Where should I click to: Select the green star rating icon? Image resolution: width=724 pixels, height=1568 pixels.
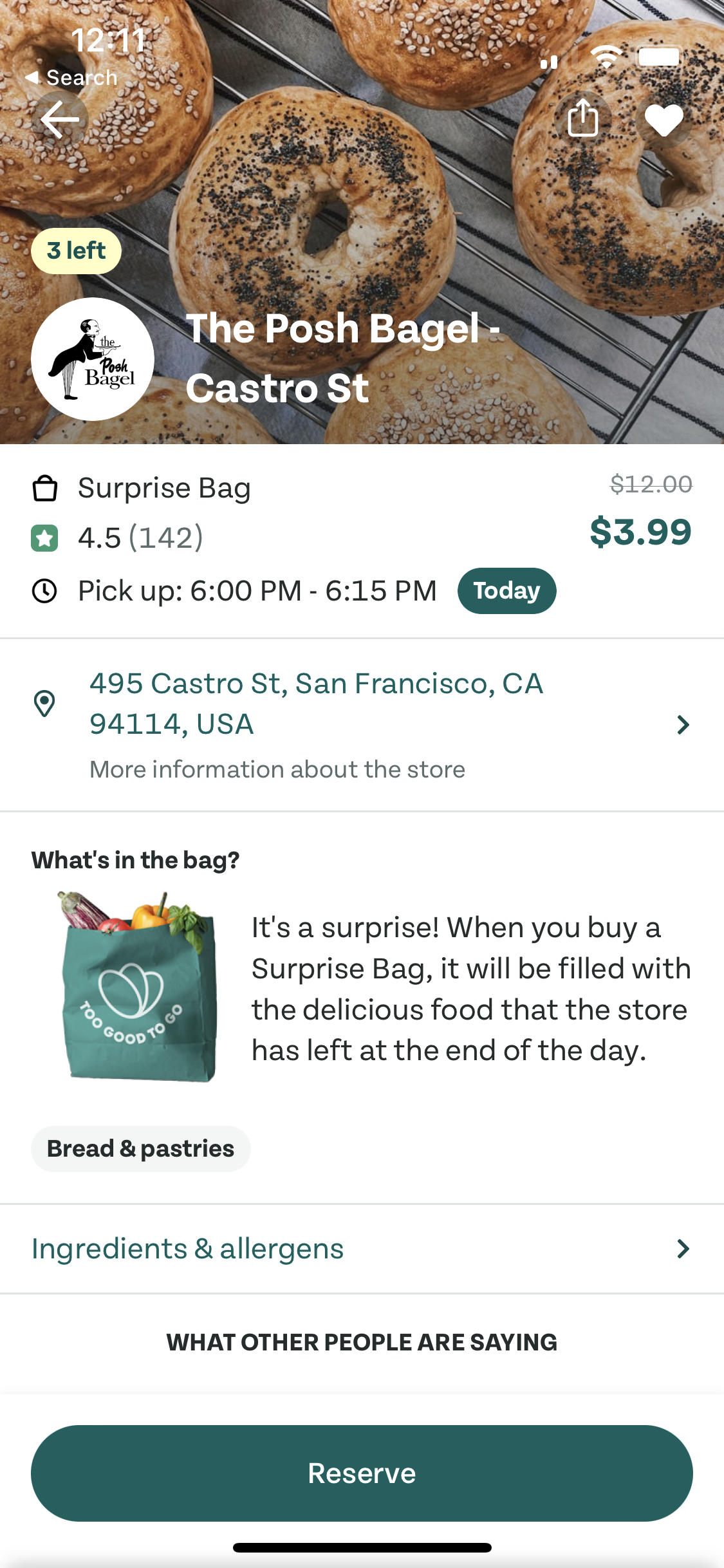[x=43, y=537]
